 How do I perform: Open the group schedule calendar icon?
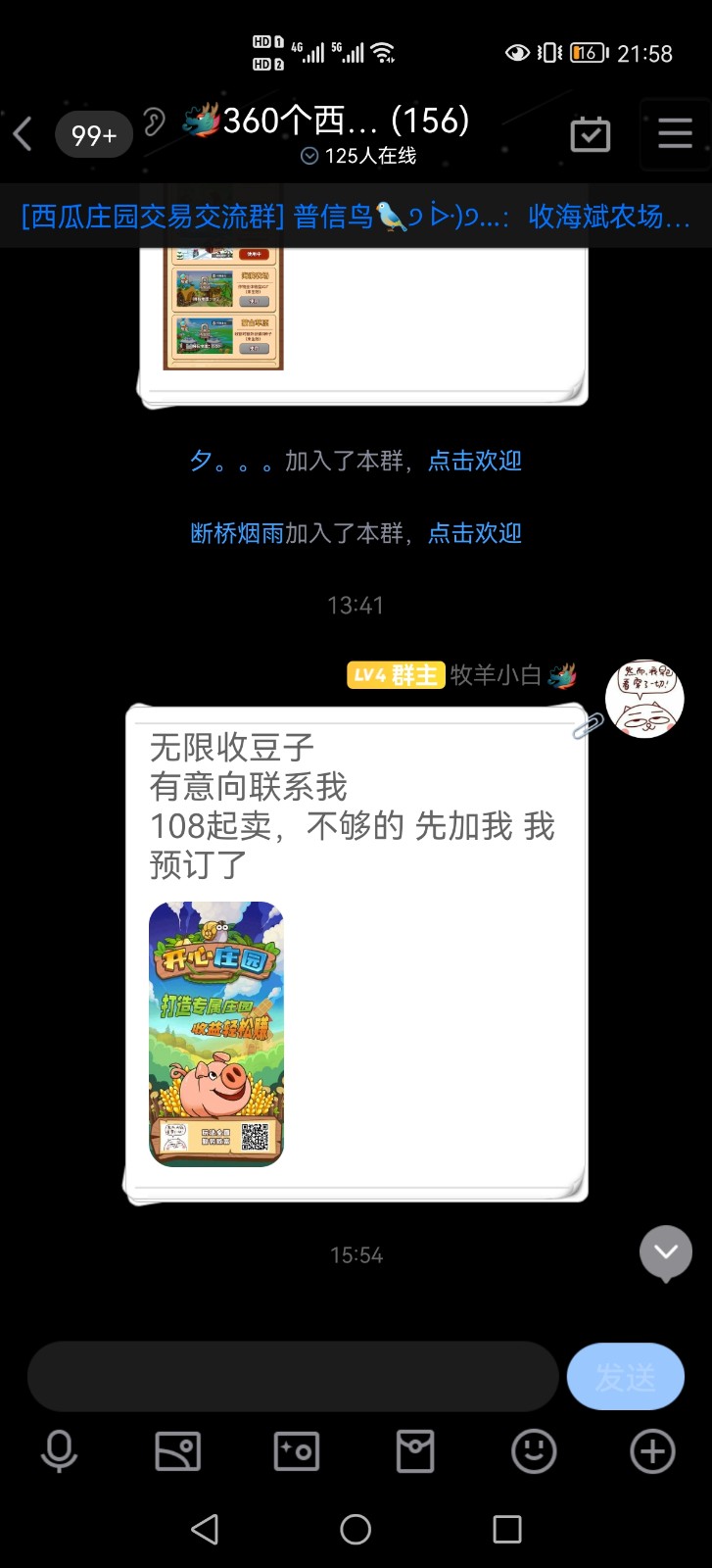[591, 134]
